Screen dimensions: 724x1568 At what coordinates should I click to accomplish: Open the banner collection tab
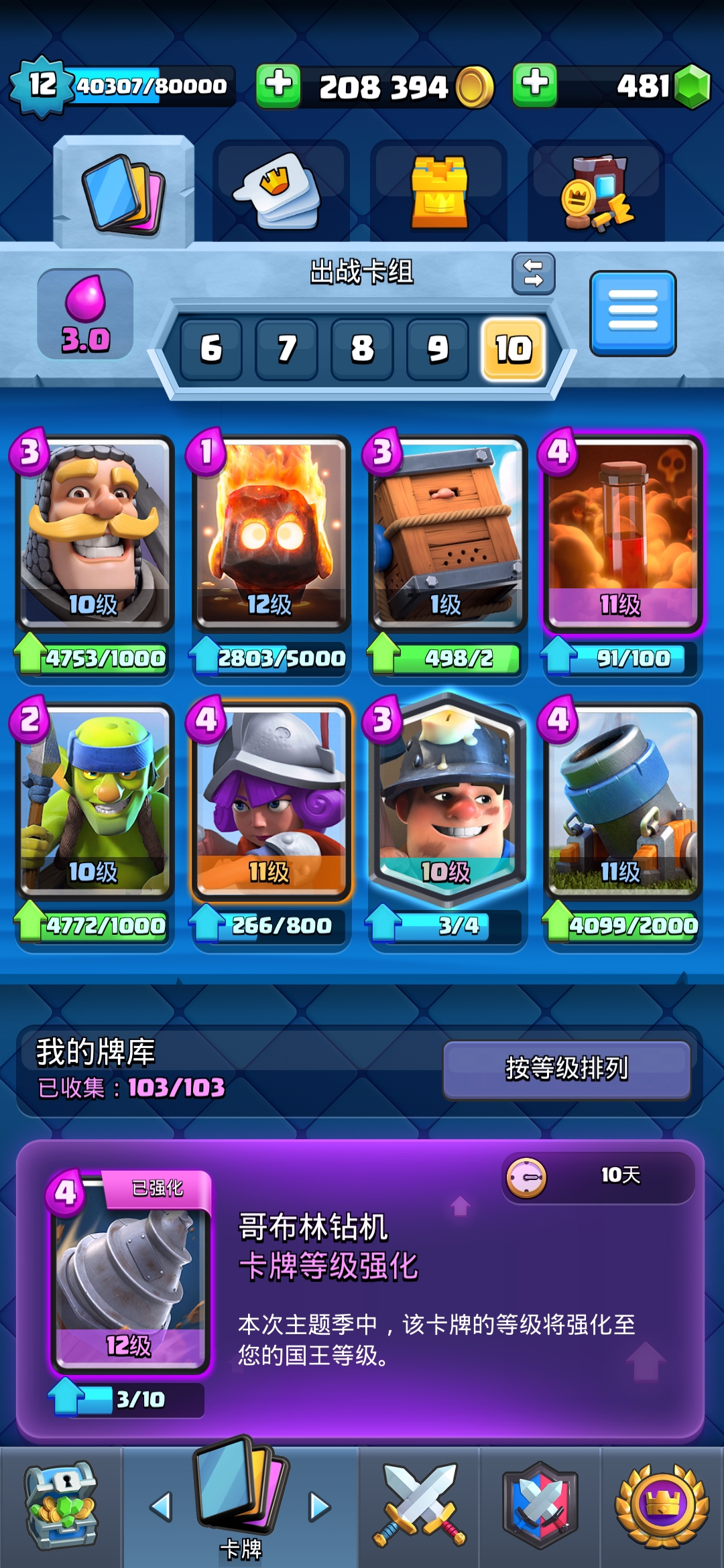point(596,192)
